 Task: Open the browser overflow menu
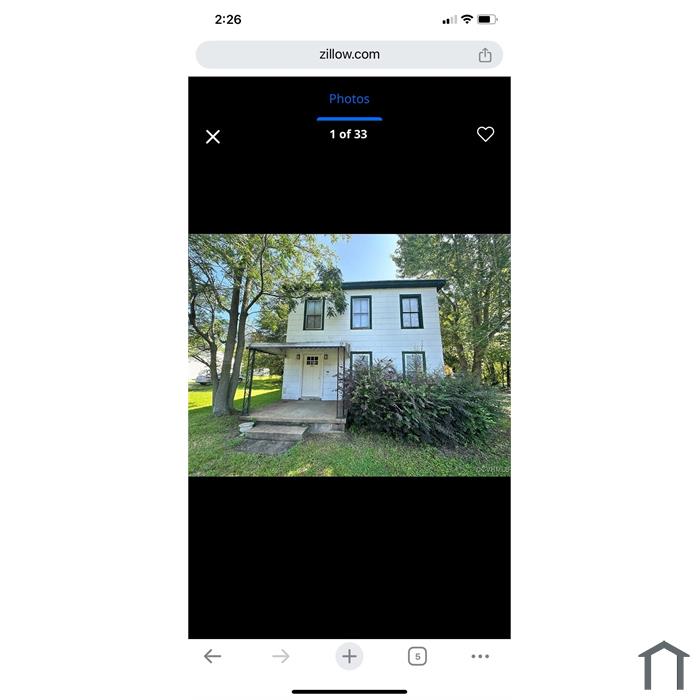click(x=480, y=656)
